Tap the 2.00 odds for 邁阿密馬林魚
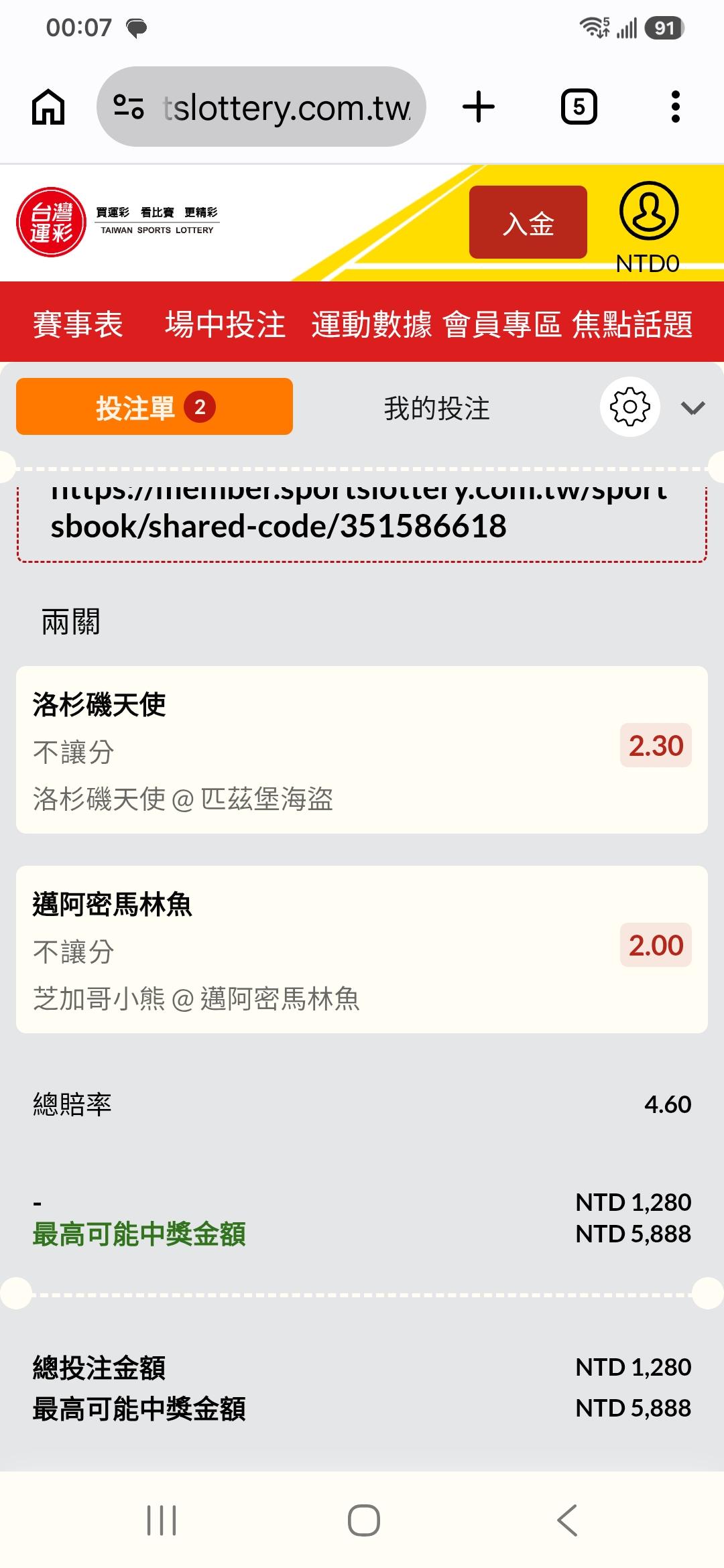 click(656, 945)
